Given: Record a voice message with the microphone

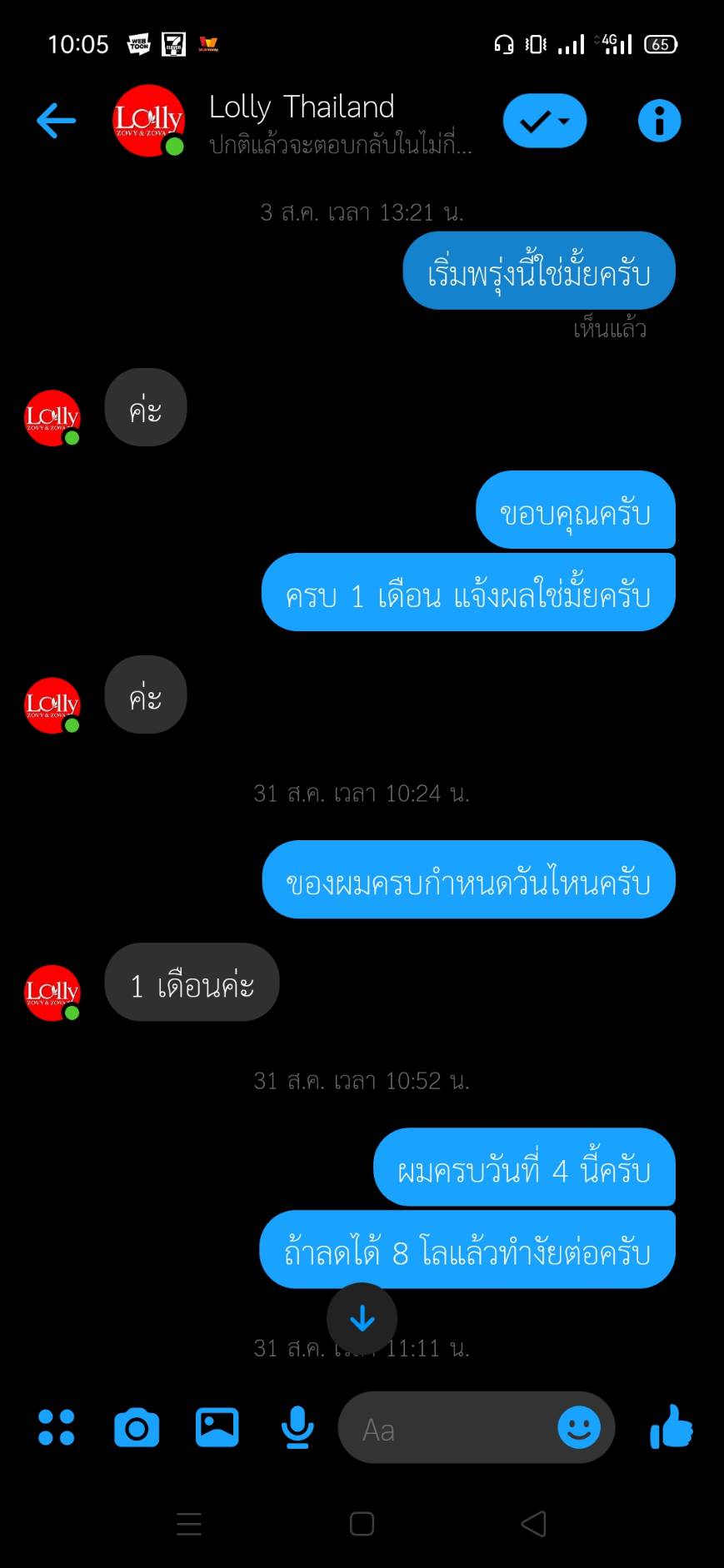Looking at the screenshot, I should point(297,1427).
